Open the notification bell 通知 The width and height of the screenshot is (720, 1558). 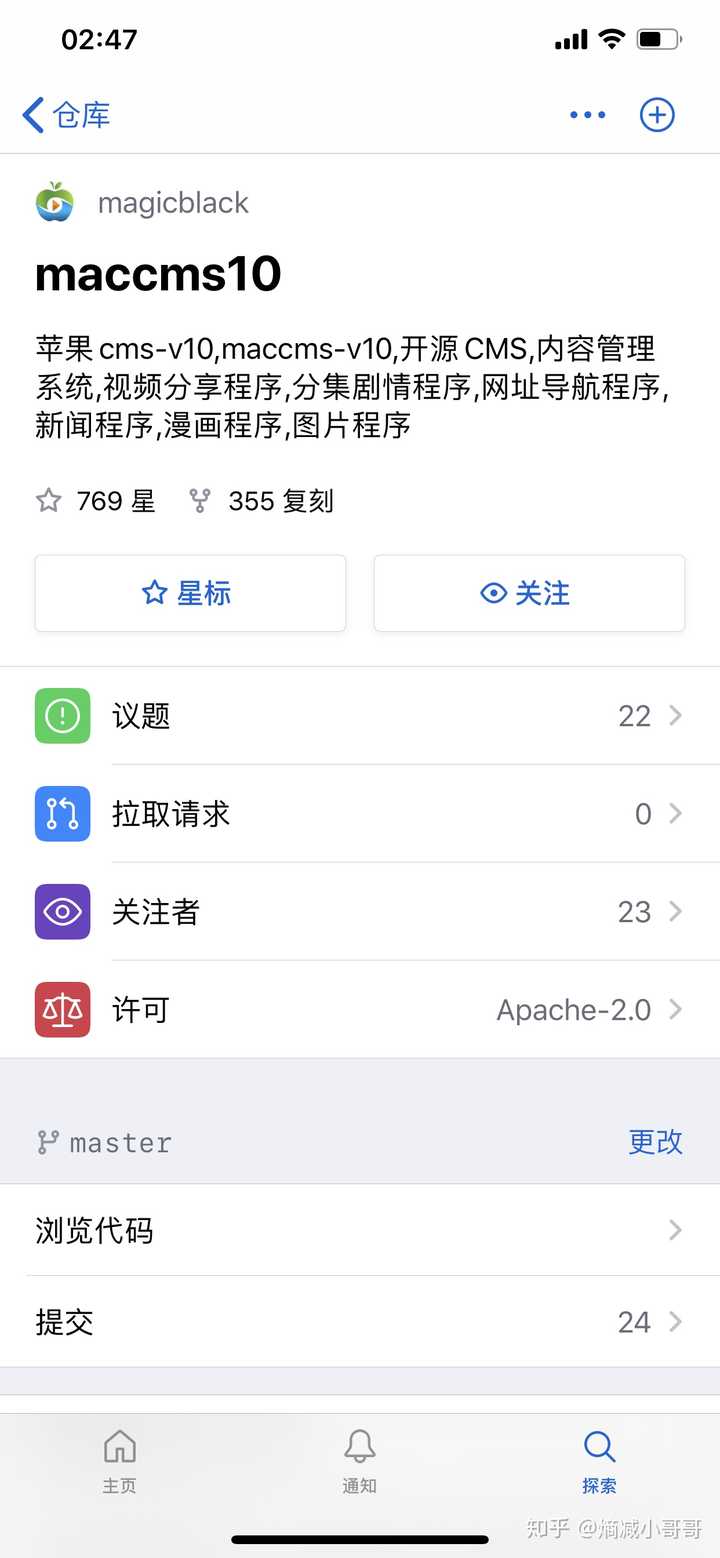click(359, 1458)
